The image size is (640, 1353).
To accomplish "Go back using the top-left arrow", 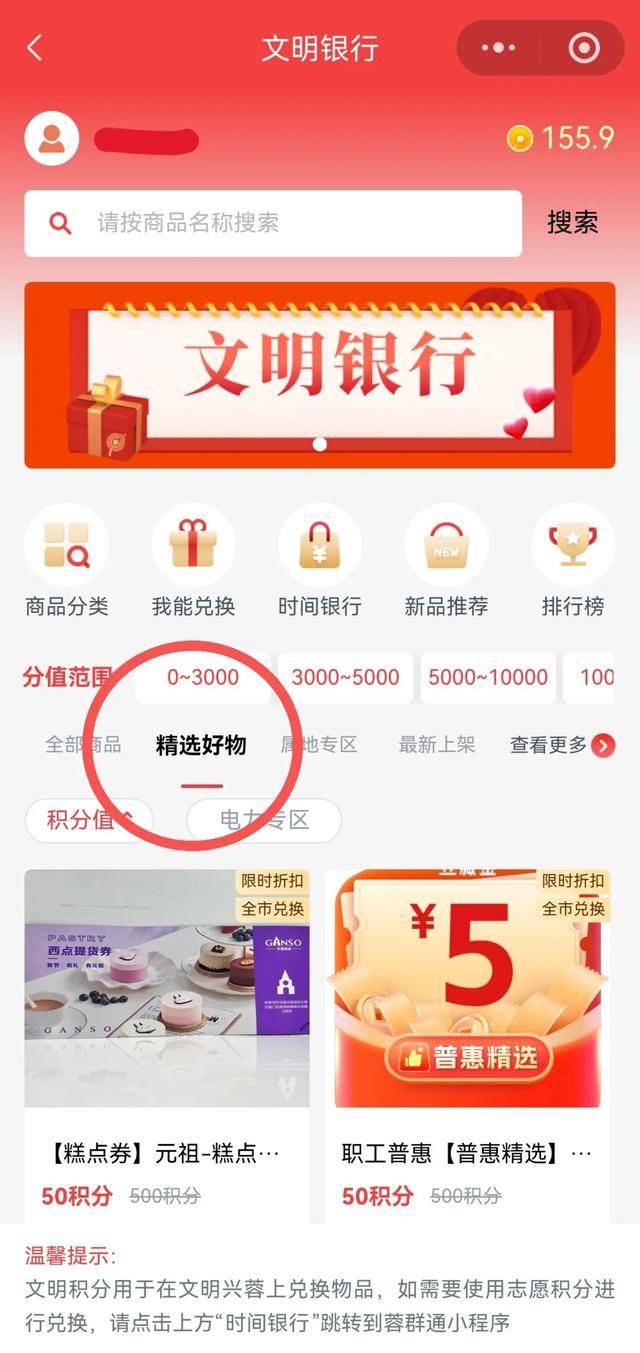I will click(x=35, y=47).
